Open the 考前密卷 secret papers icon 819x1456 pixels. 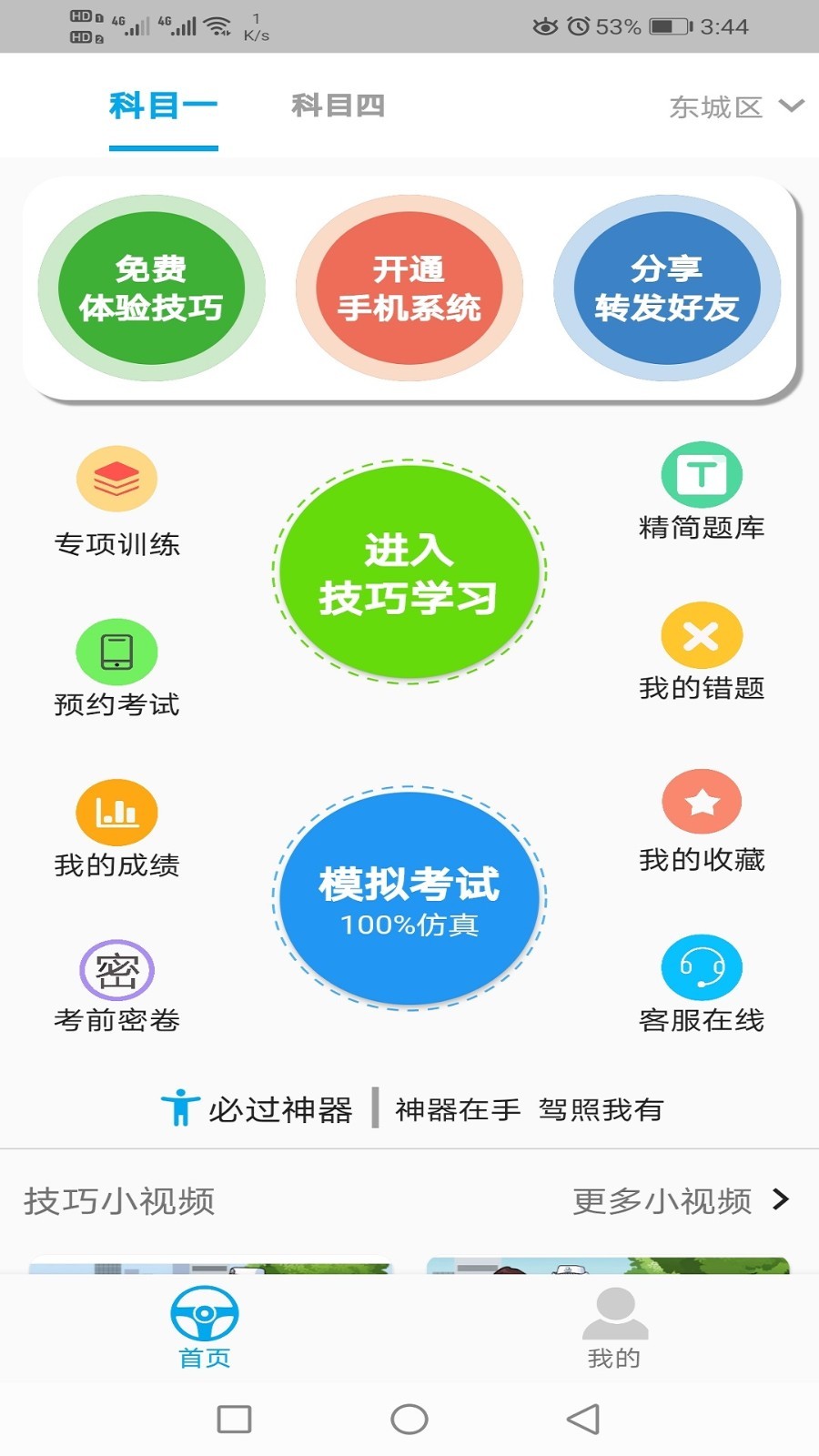click(116, 970)
